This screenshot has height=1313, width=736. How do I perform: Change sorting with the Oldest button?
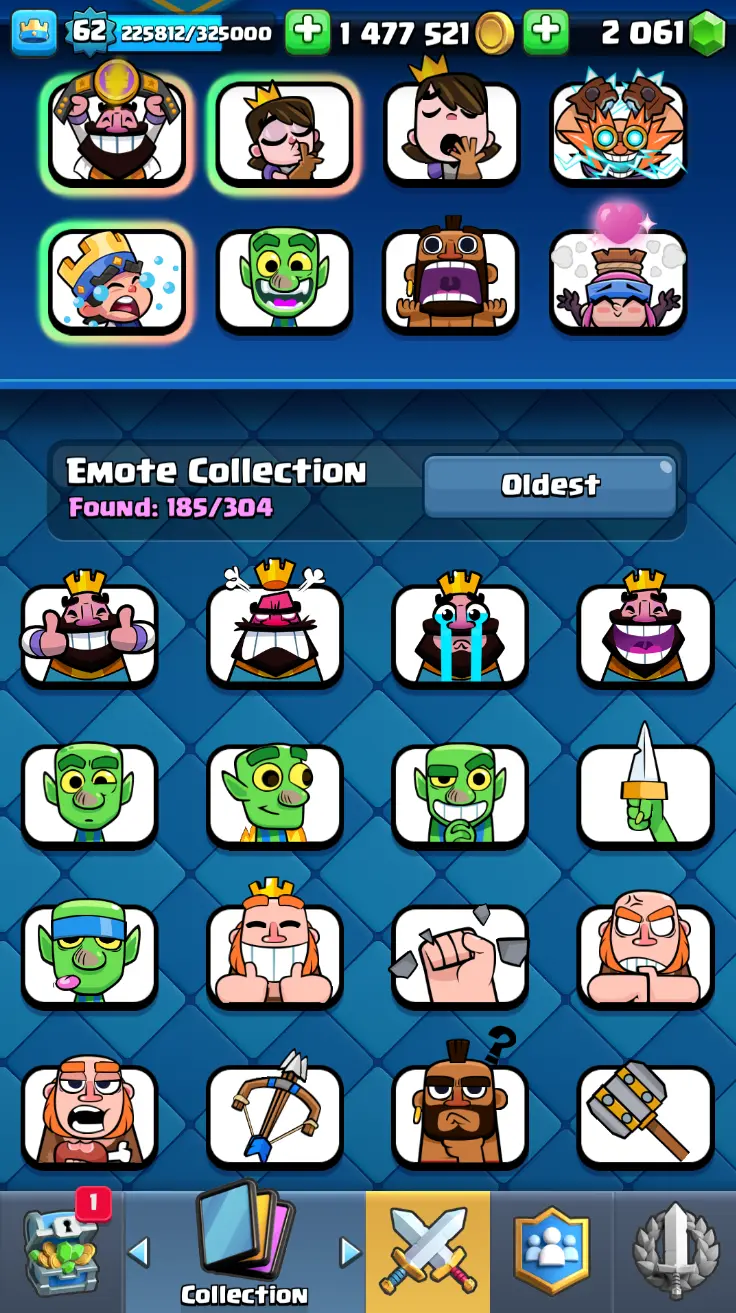pyautogui.click(x=550, y=486)
